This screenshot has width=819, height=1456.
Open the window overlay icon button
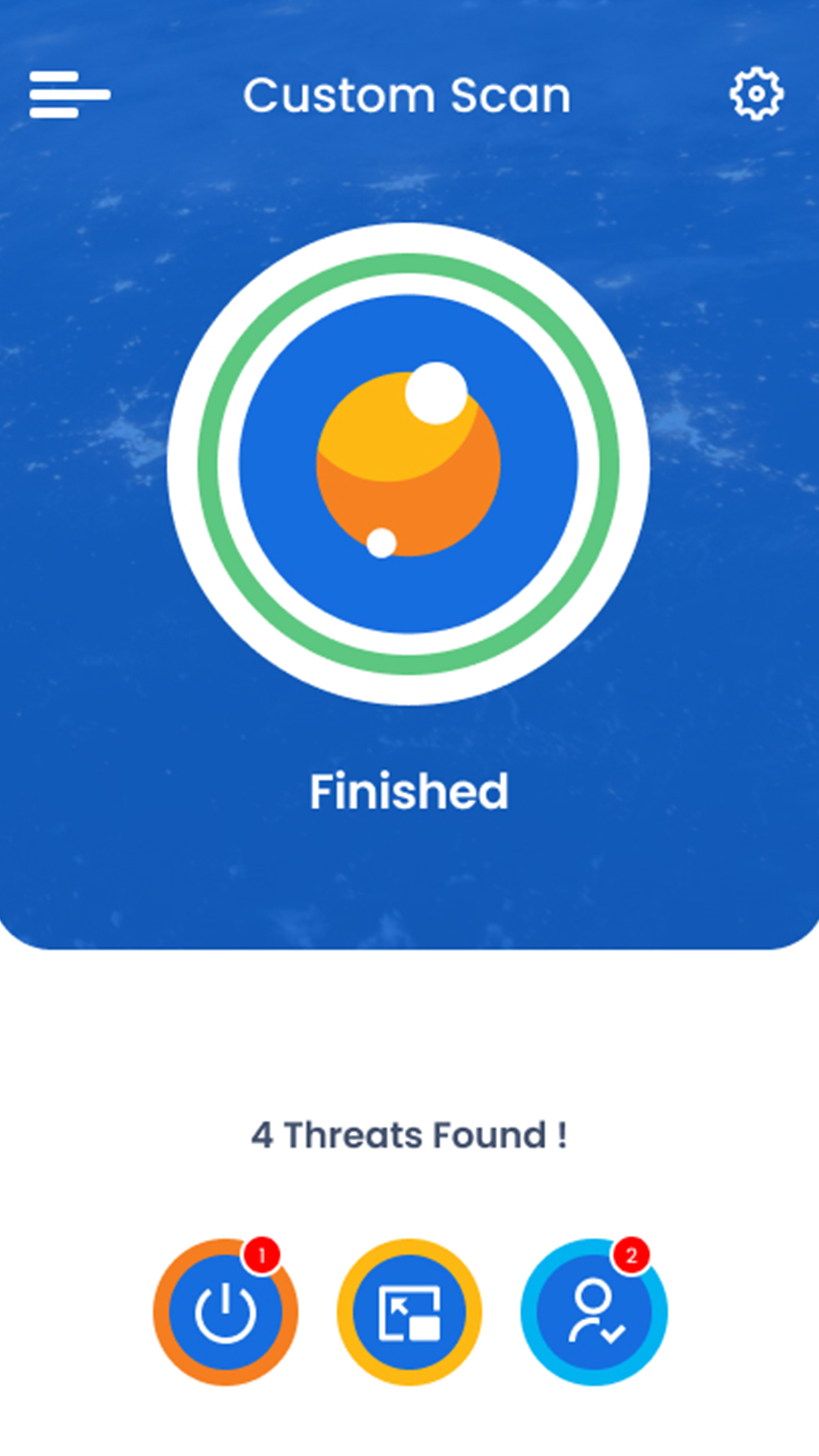click(409, 1312)
